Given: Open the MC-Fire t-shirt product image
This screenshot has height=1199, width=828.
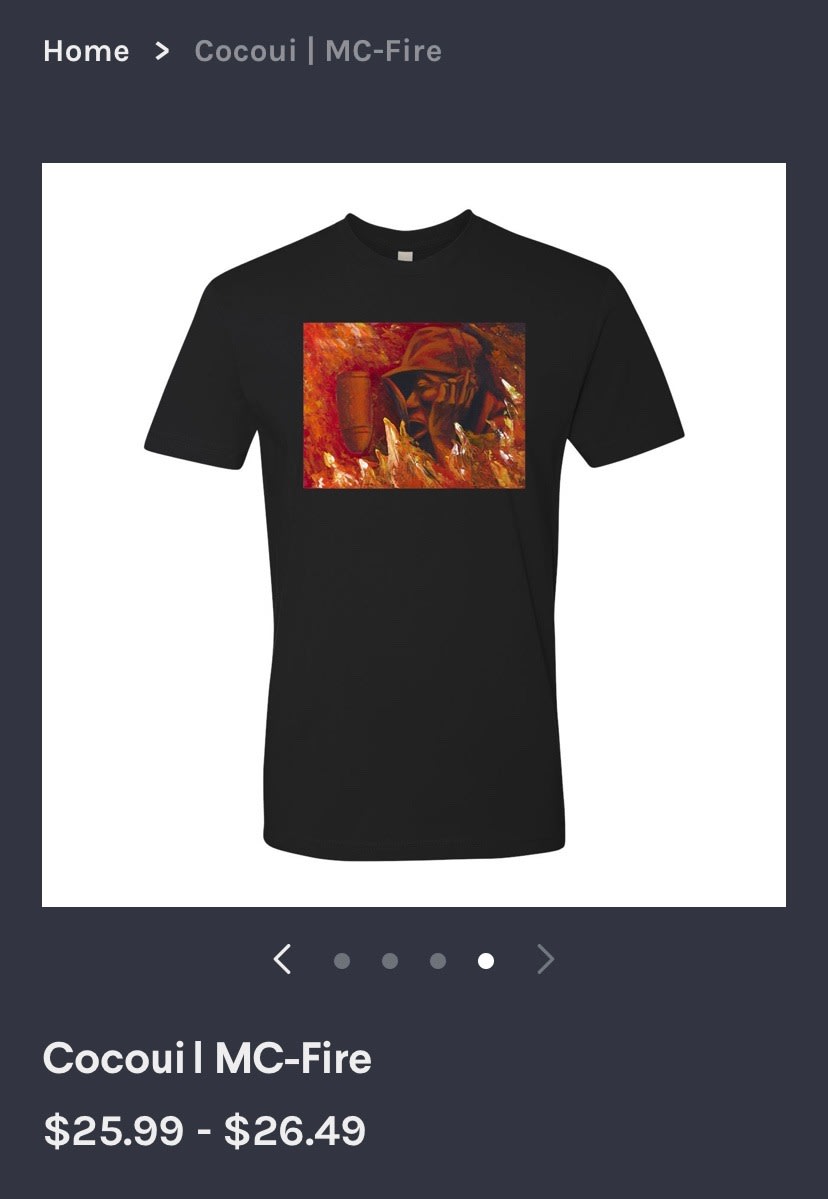Looking at the screenshot, I should tap(414, 535).
